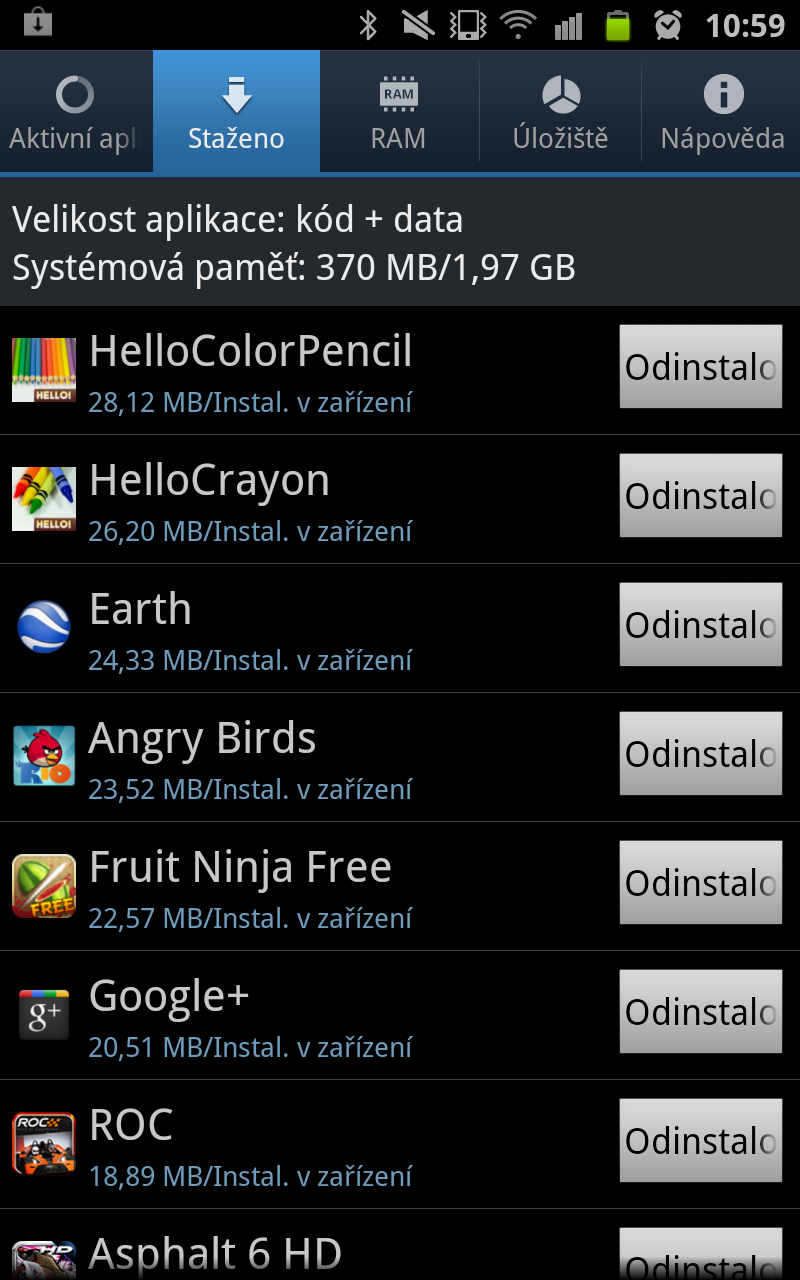Uninstall Fruit Ninja Free
This screenshot has width=800, height=1280.
(x=700, y=883)
